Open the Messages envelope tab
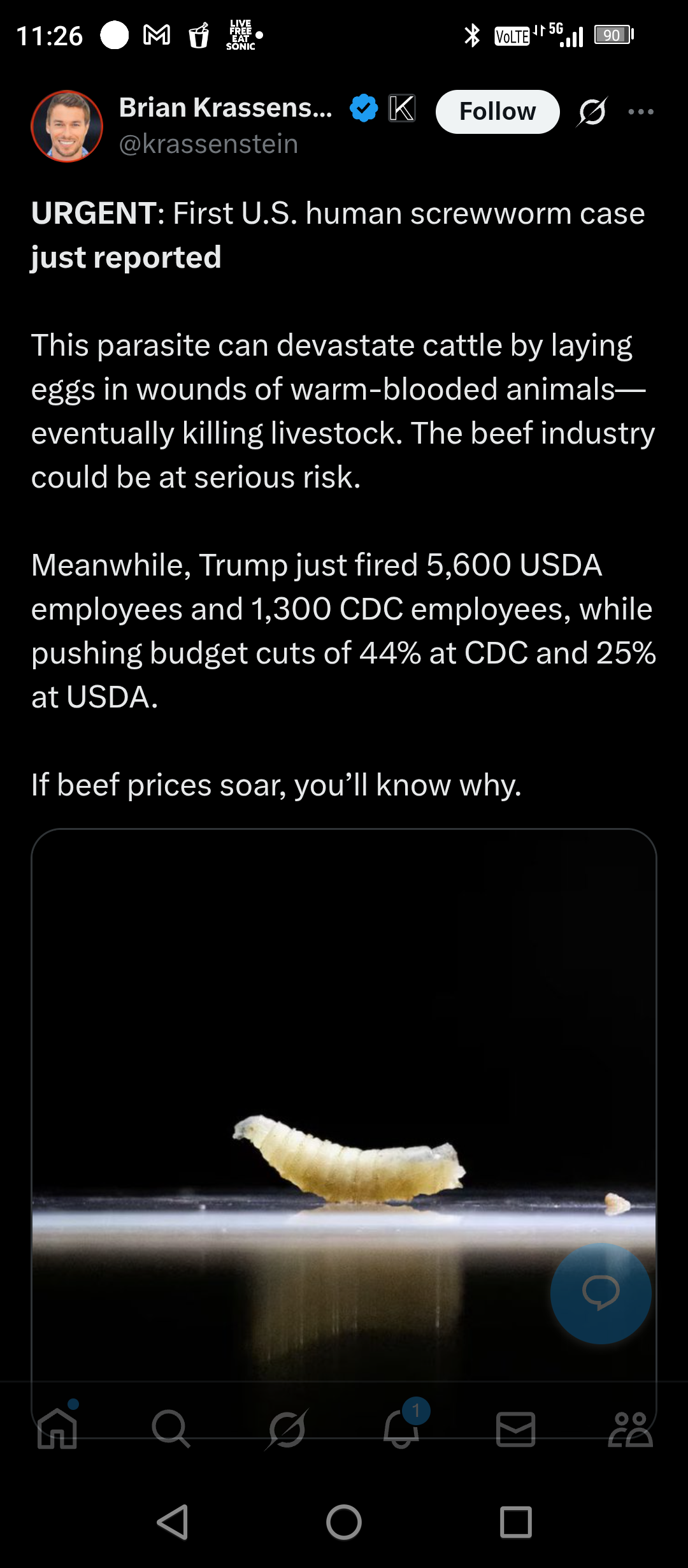Image resolution: width=688 pixels, height=1568 pixels. pyautogui.click(x=515, y=1429)
